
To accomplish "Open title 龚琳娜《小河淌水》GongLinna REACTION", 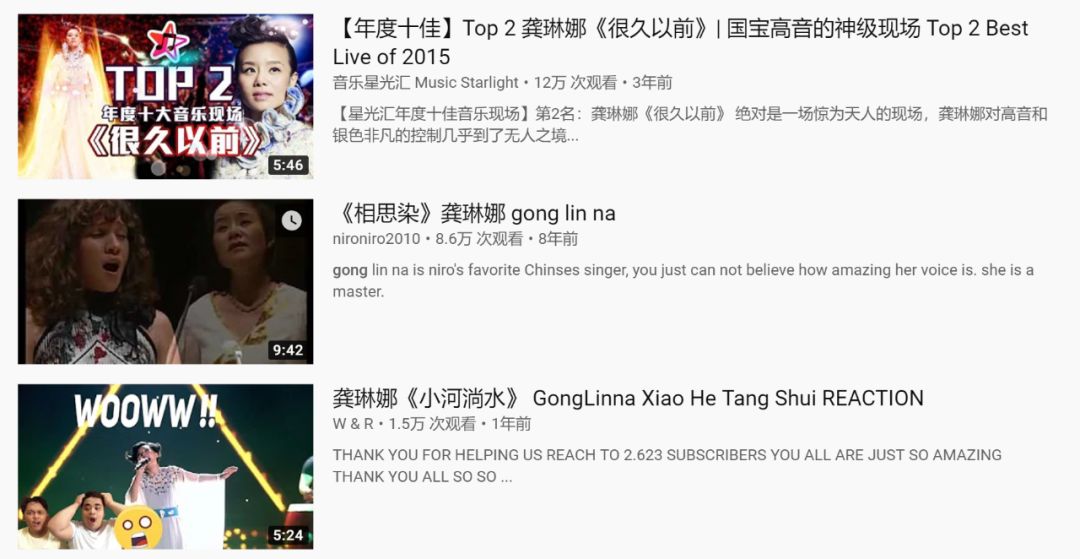I will pyautogui.click(x=628, y=398).
